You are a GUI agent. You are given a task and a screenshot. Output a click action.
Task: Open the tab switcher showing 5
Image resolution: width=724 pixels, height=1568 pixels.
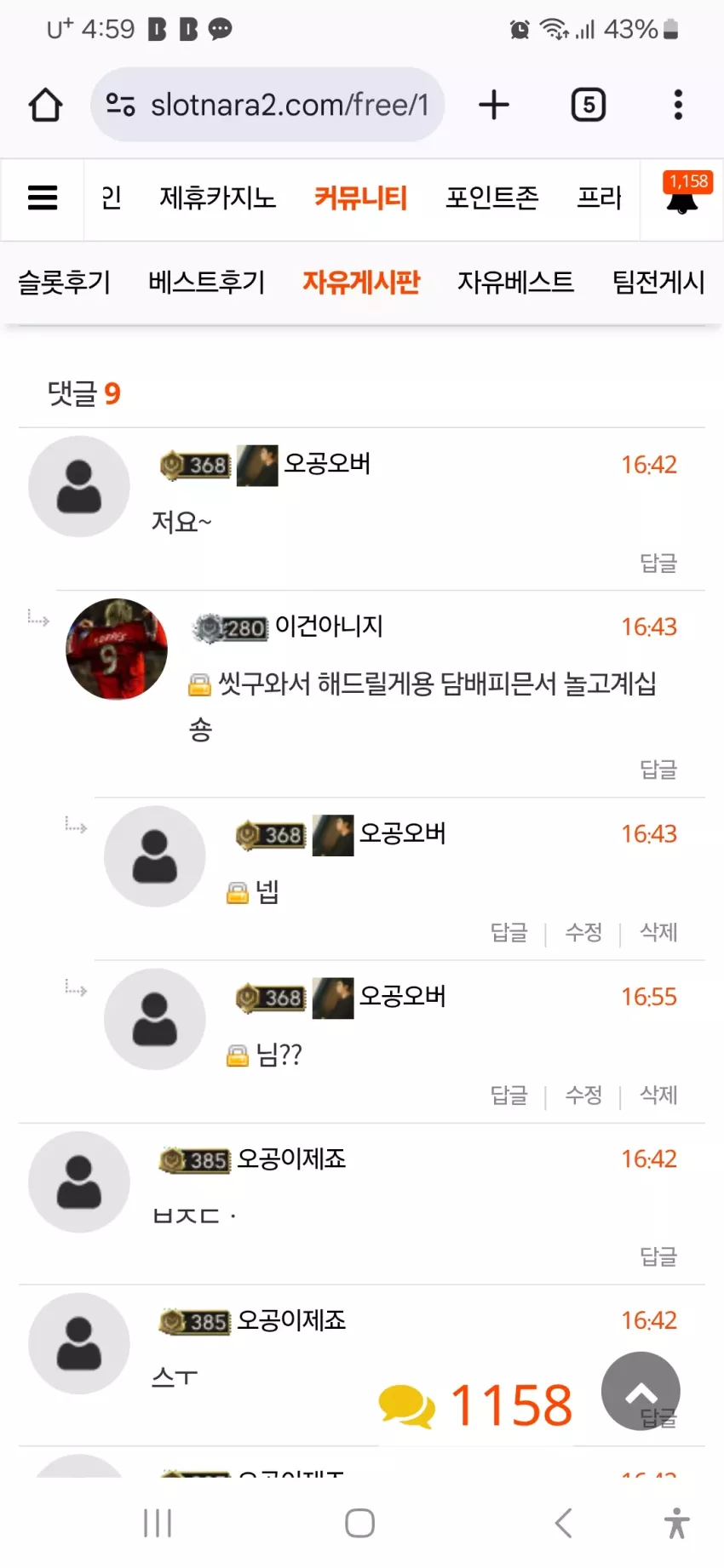point(589,105)
